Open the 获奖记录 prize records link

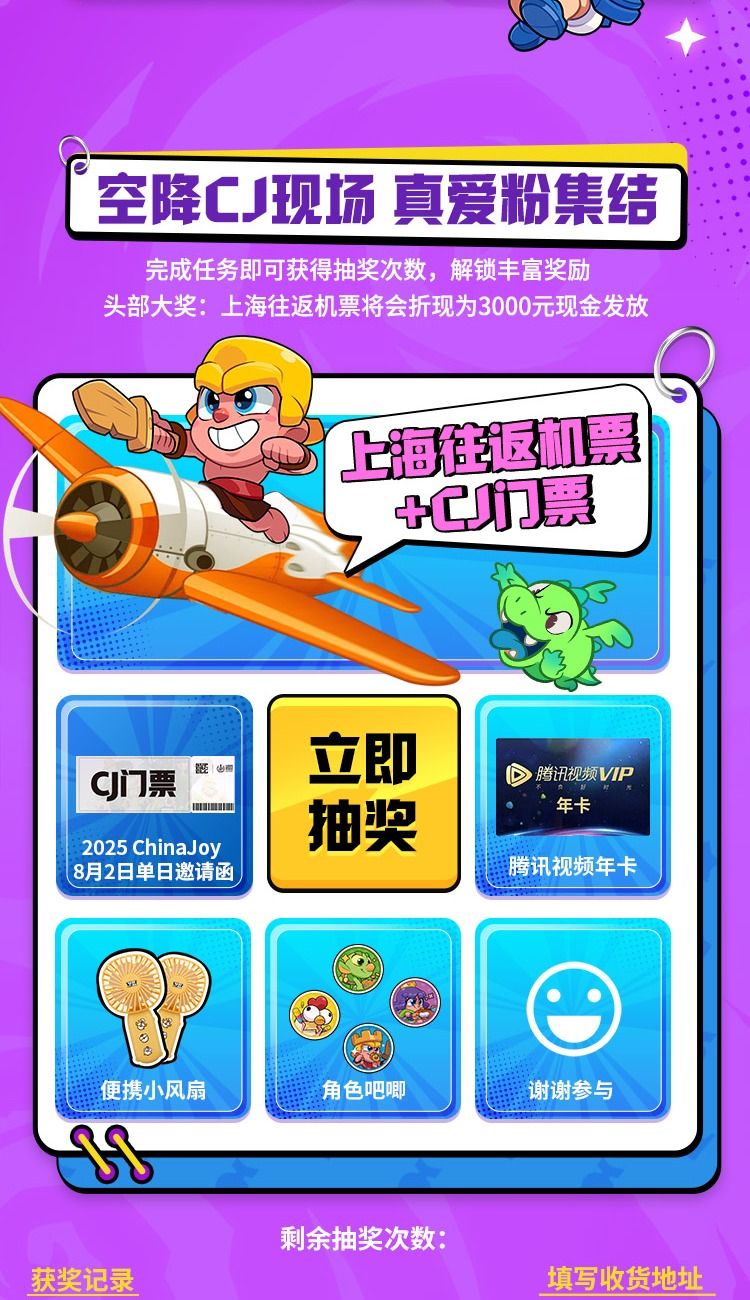pyautogui.click(x=82, y=1279)
